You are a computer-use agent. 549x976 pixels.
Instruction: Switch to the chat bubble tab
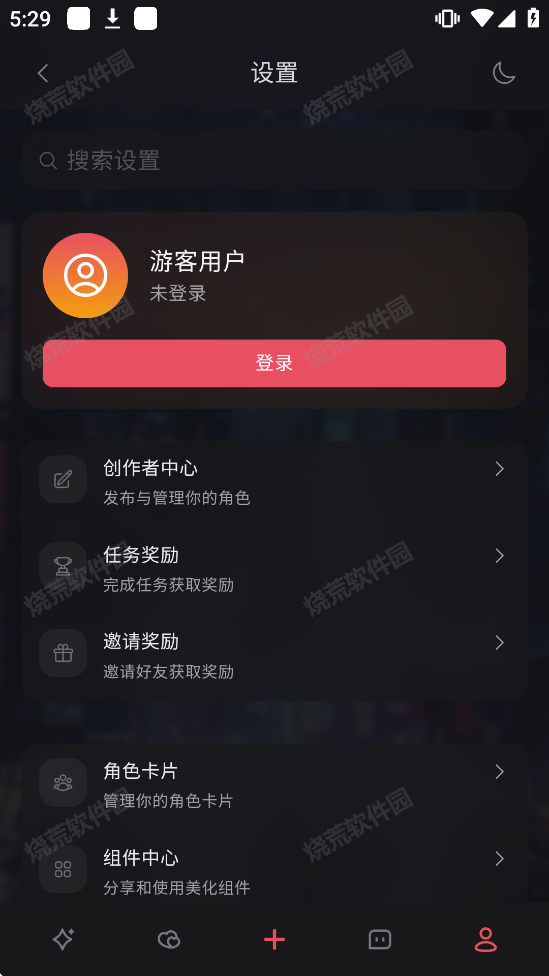click(380, 939)
